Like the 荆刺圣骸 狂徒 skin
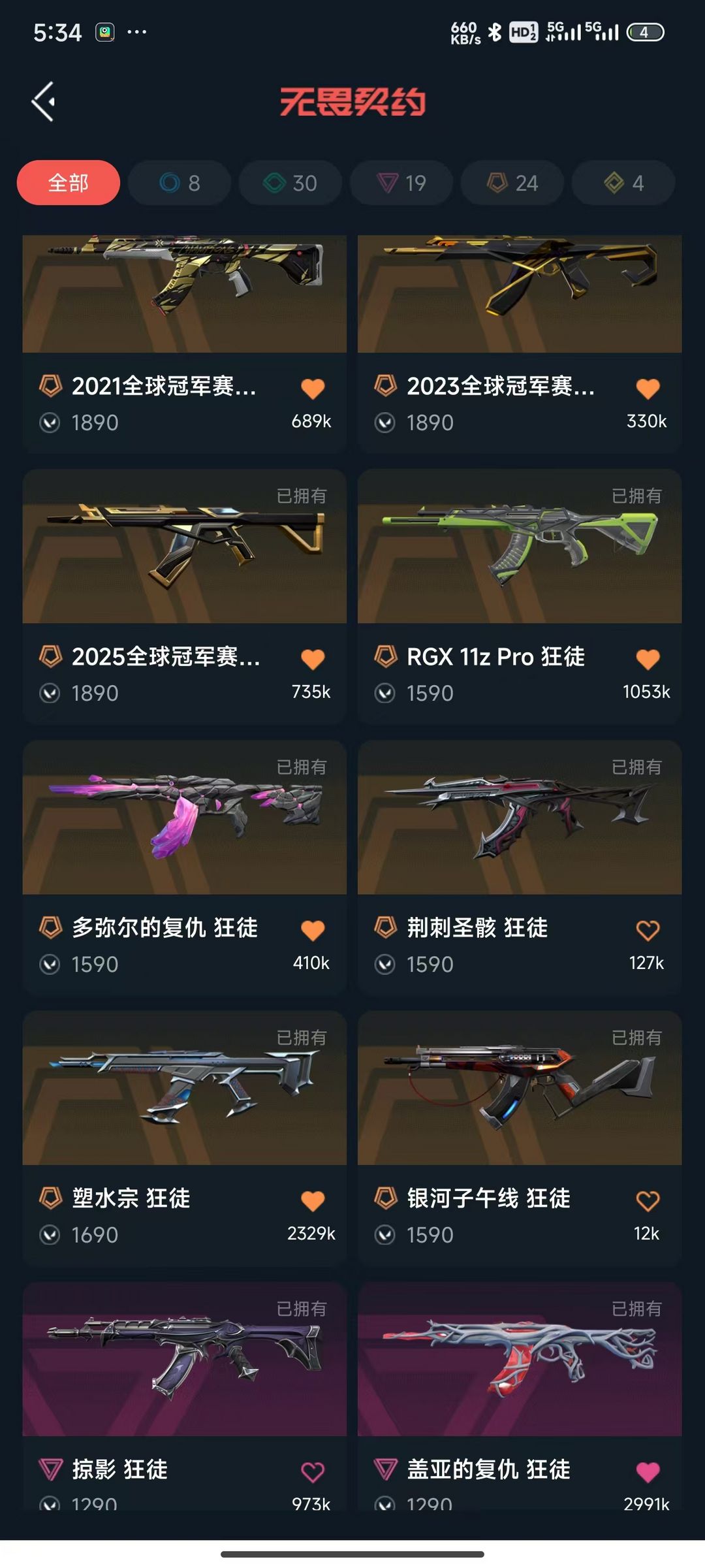Viewport: 705px width, 1568px height. pyautogui.click(x=648, y=930)
